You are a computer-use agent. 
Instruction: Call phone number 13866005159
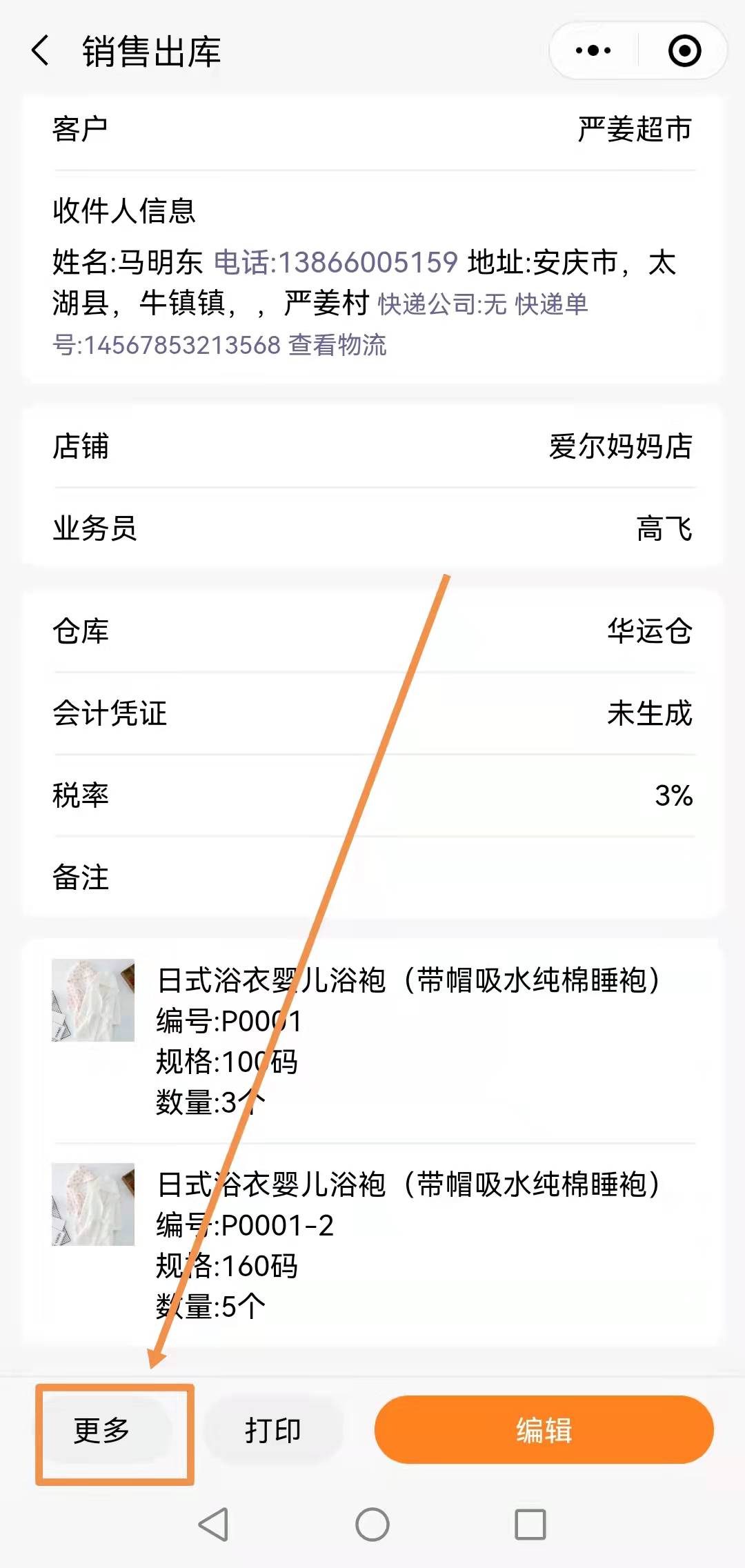(335, 263)
